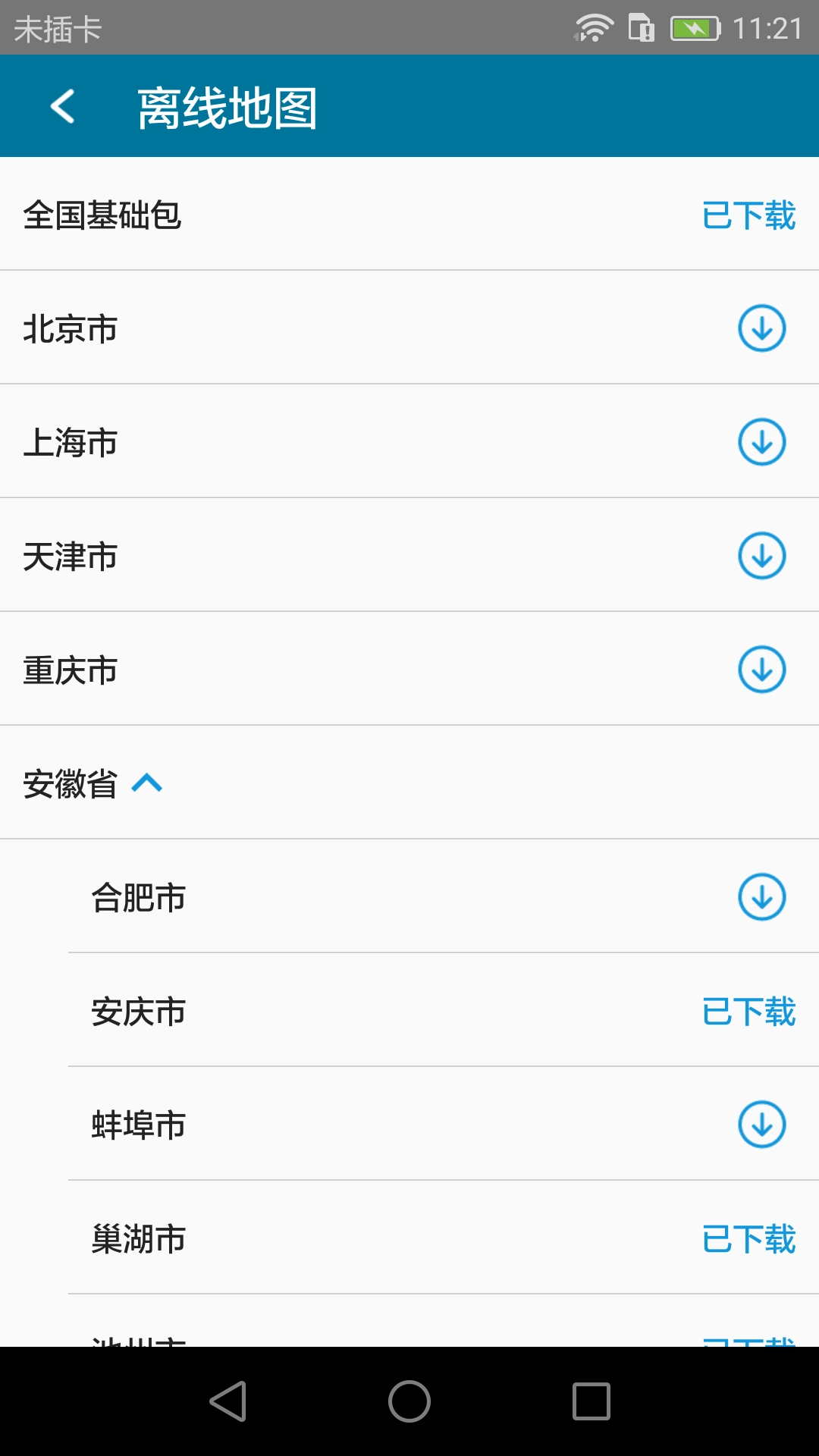This screenshot has width=819, height=1456.
Task: Download the 天津市 map package
Action: (761, 556)
